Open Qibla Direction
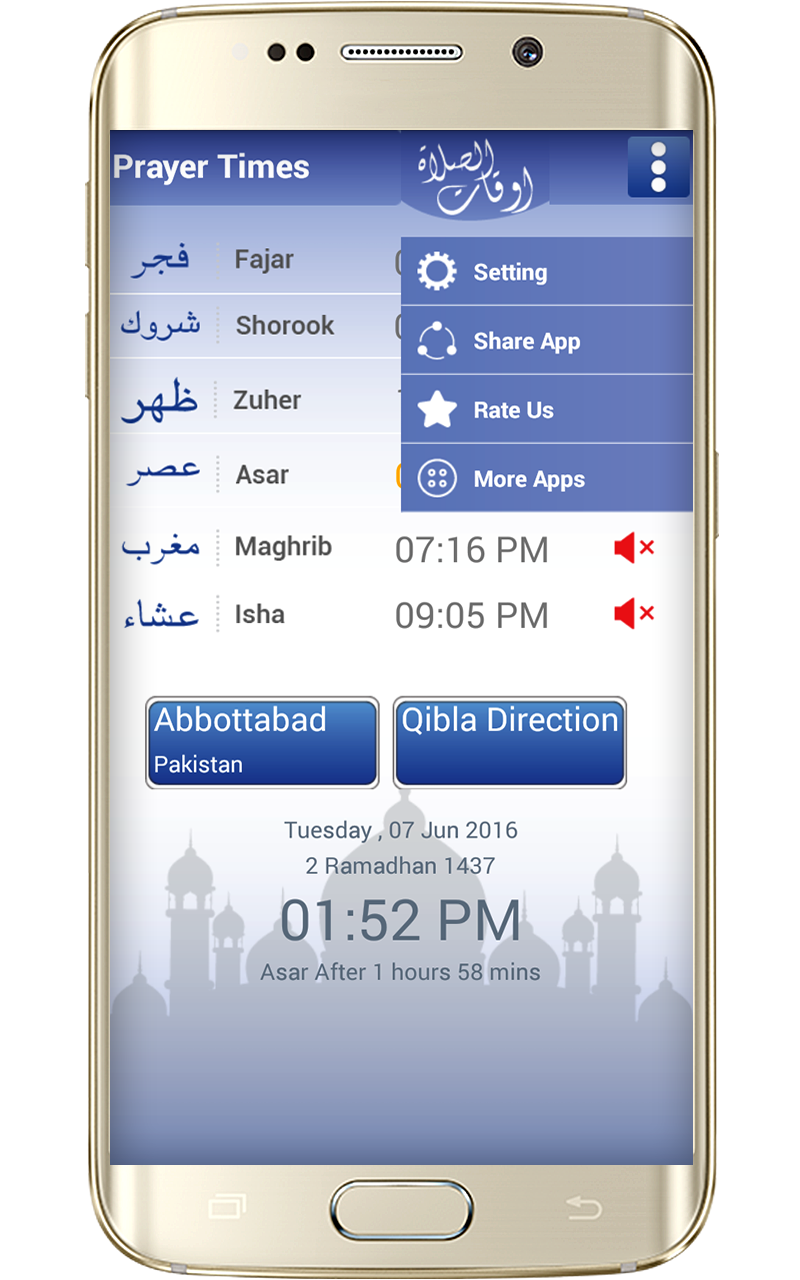Screen dimensions: 800x1280 (510, 742)
